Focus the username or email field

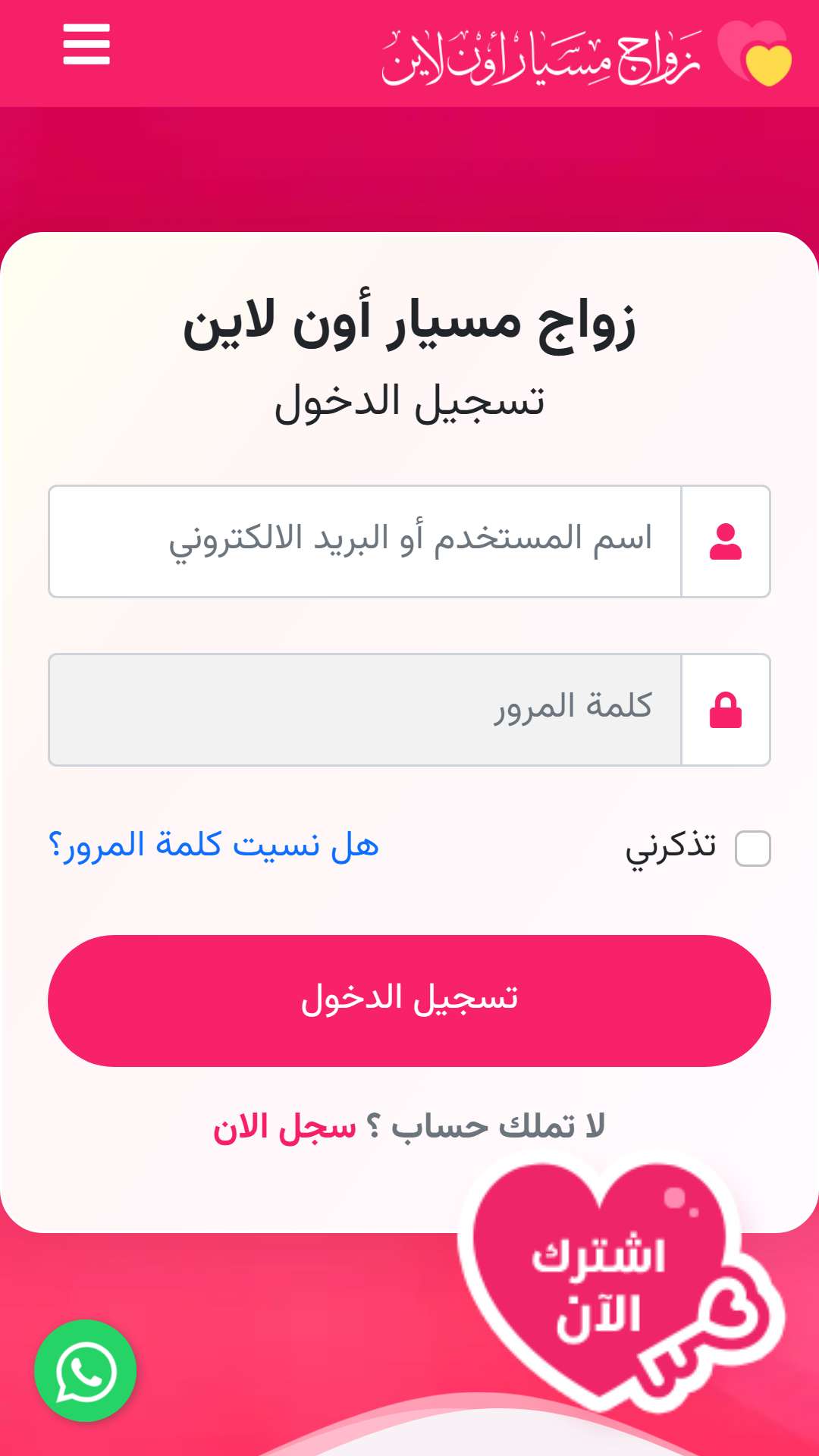point(366,541)
